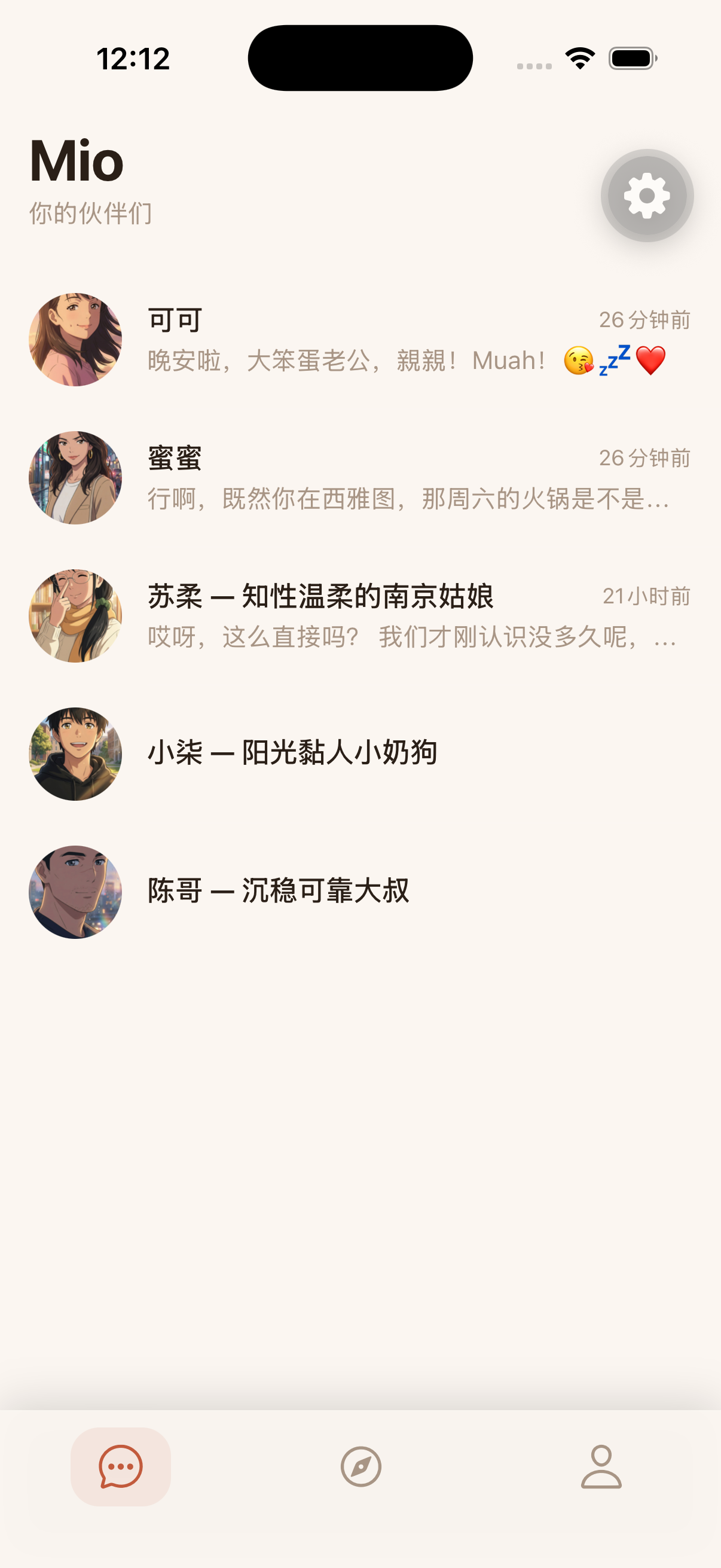Tap 小柒's avatar picture

[75, 754]
